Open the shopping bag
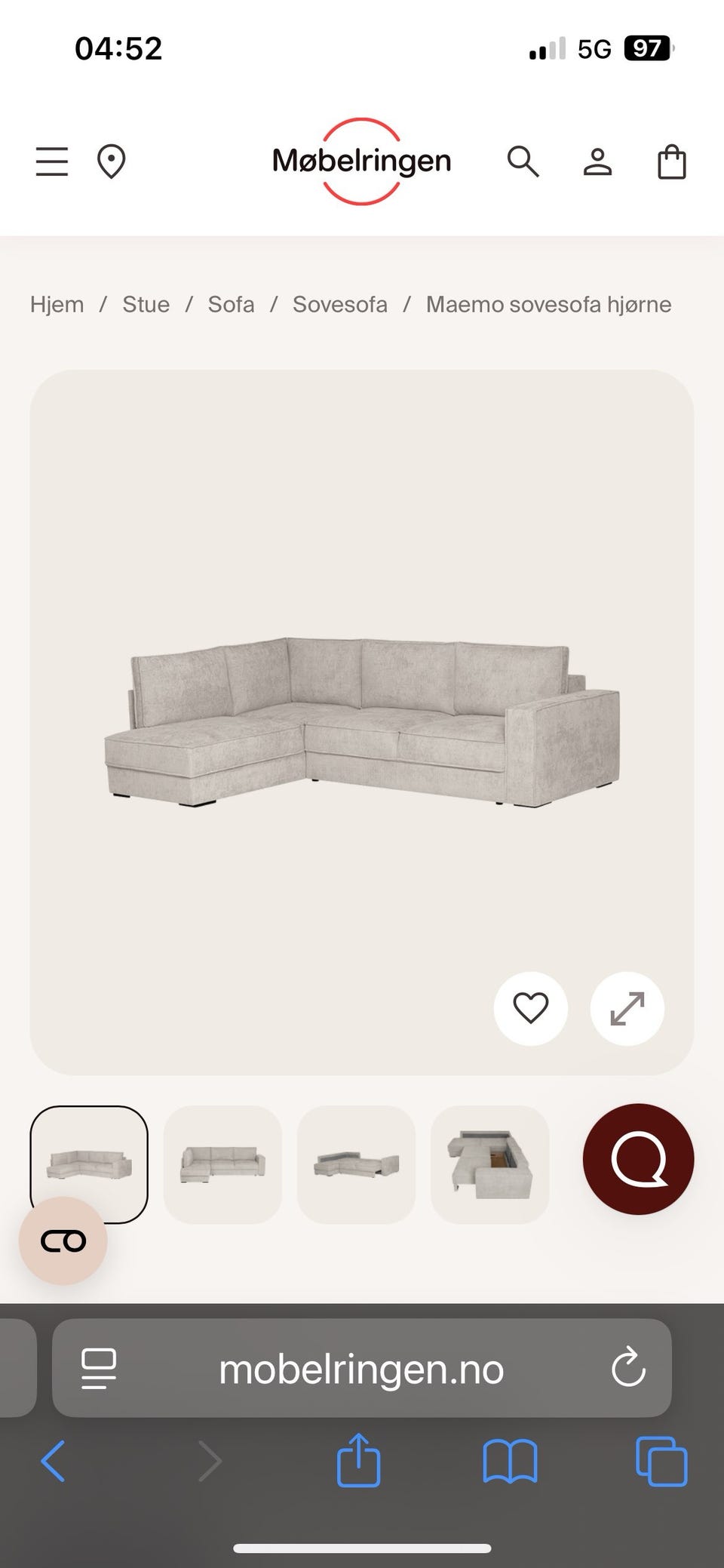 [671, 161]
